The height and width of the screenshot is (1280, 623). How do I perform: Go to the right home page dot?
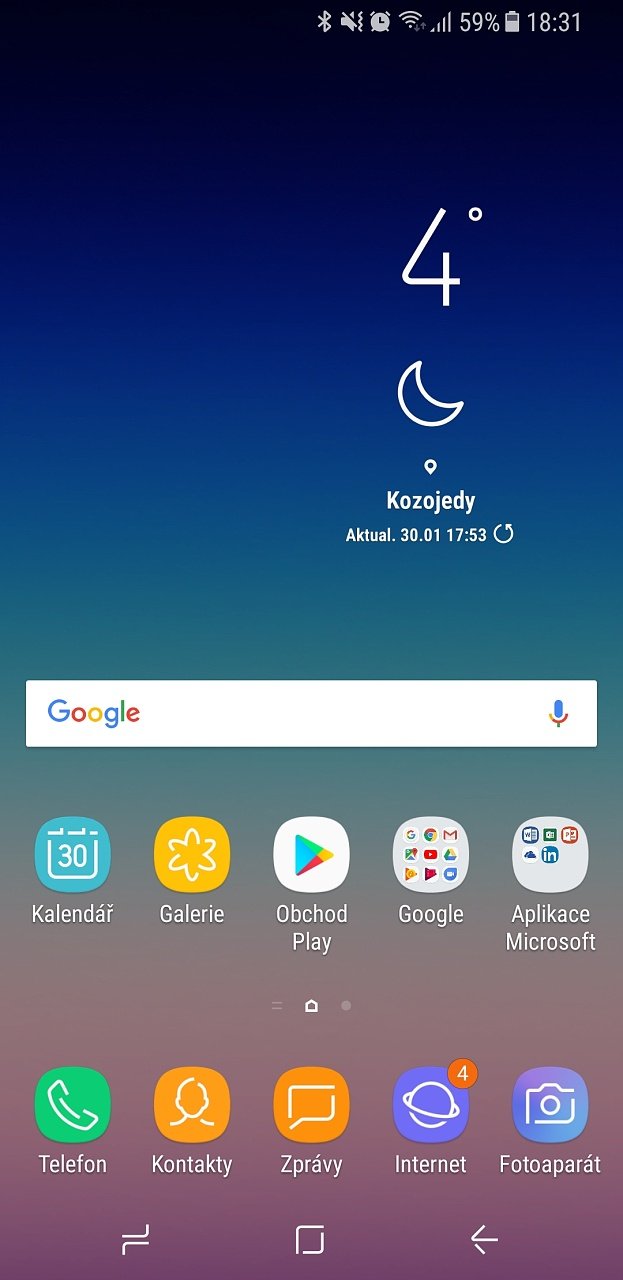click(346, 1006)
